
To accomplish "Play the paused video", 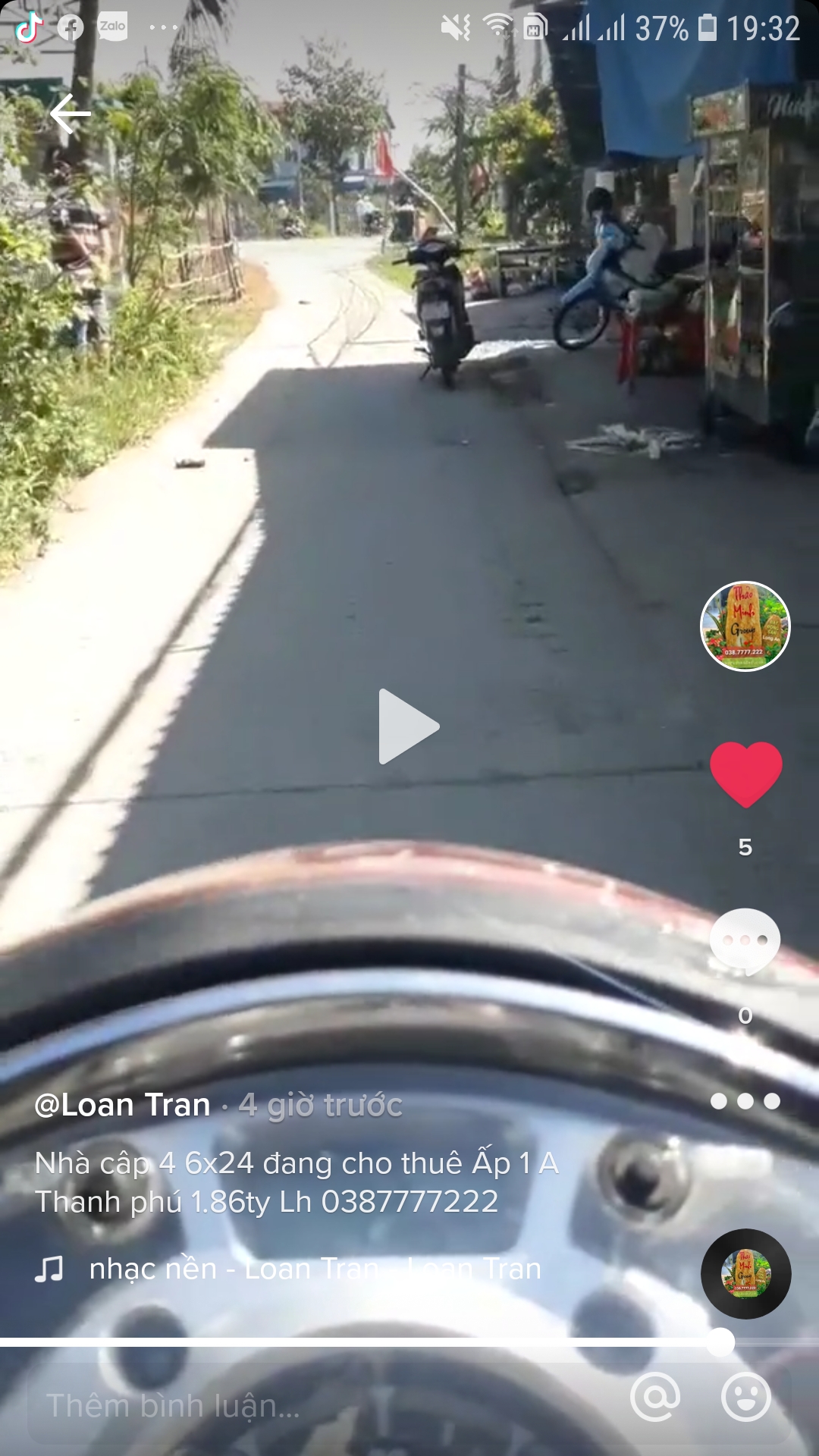I will pos(409,726).
